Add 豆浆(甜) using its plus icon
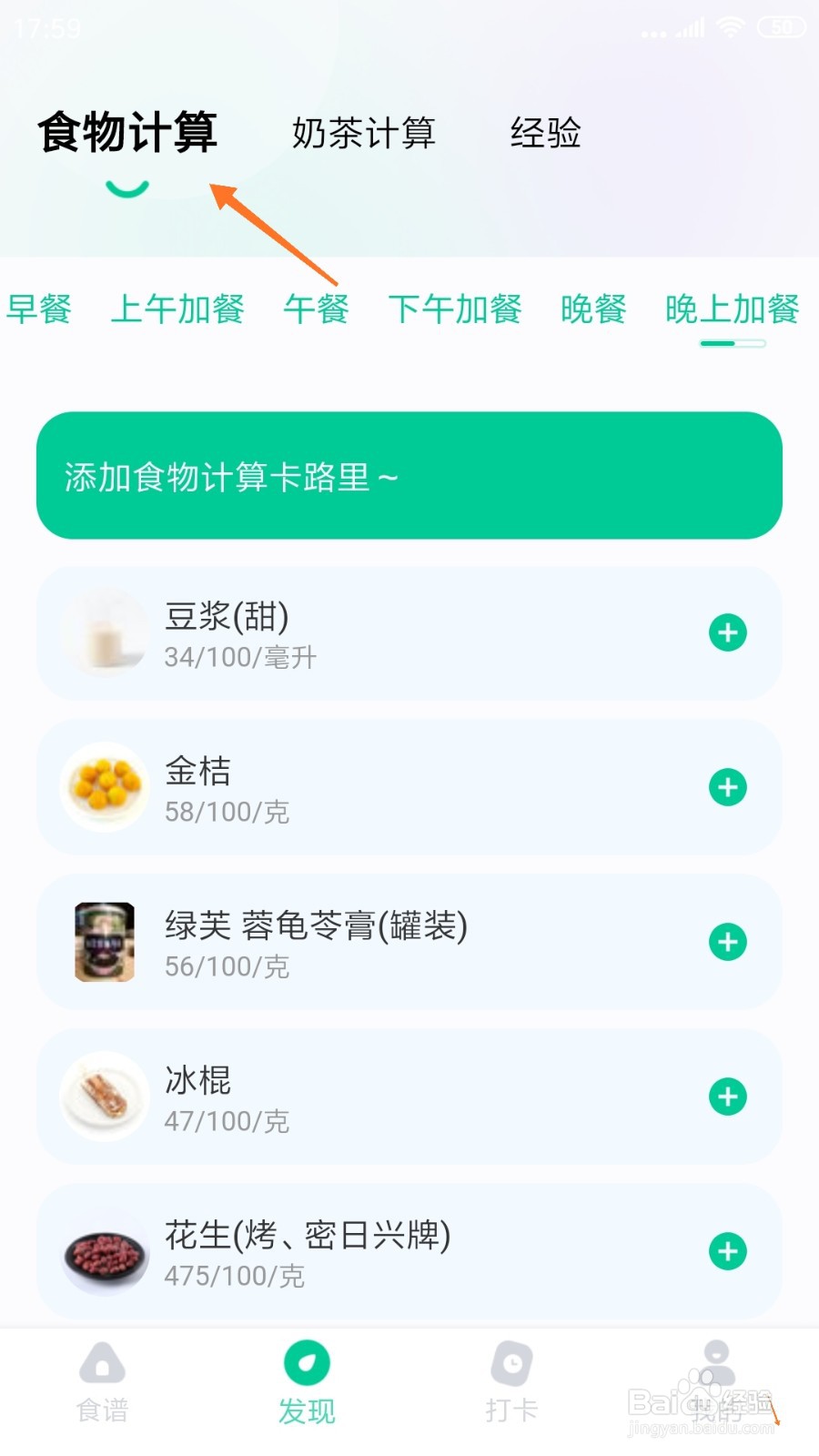Viewport: 819px width, 1456px height. pos(726,632)
